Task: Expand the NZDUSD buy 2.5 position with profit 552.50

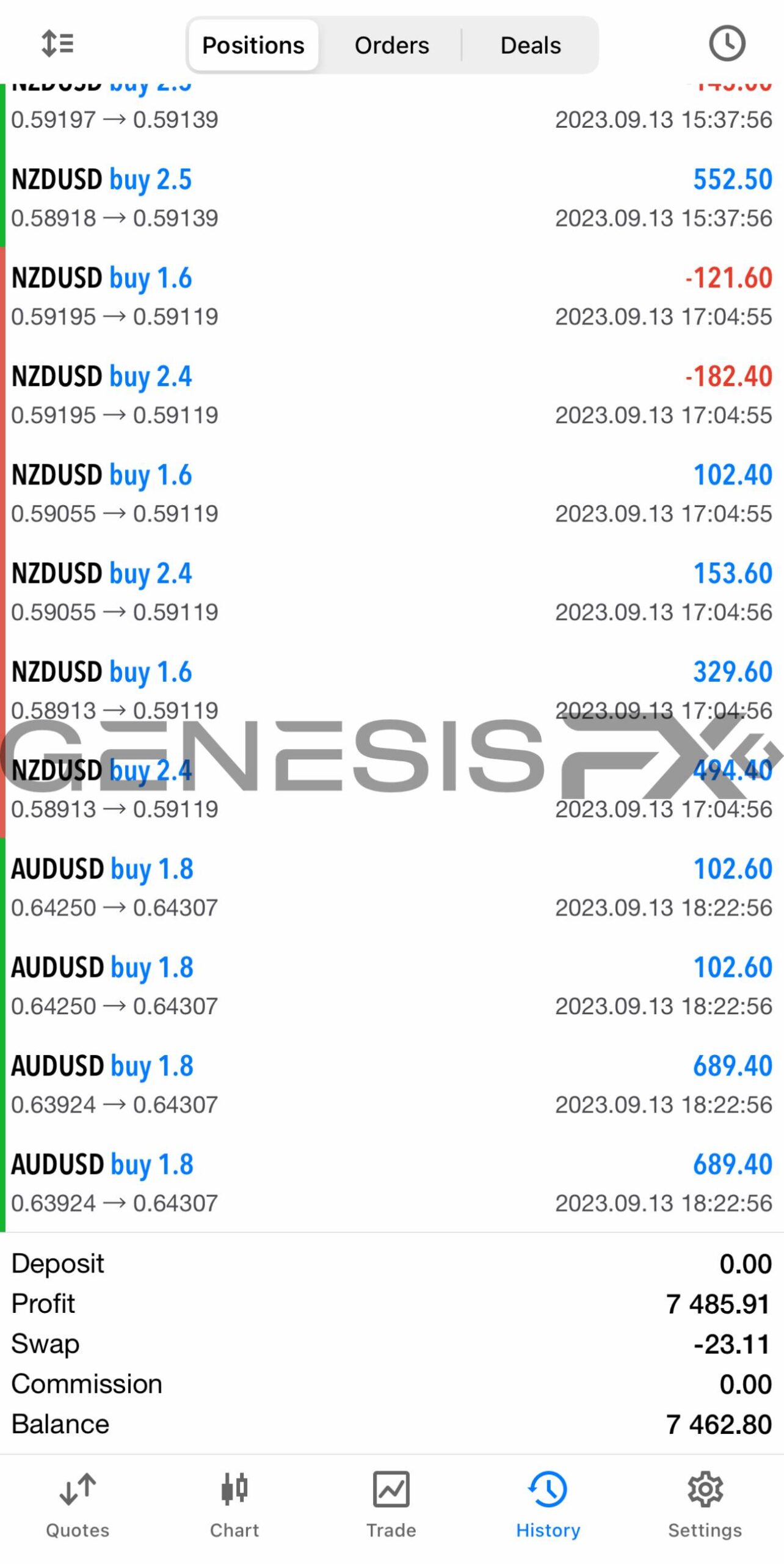Action: point(392,198)
